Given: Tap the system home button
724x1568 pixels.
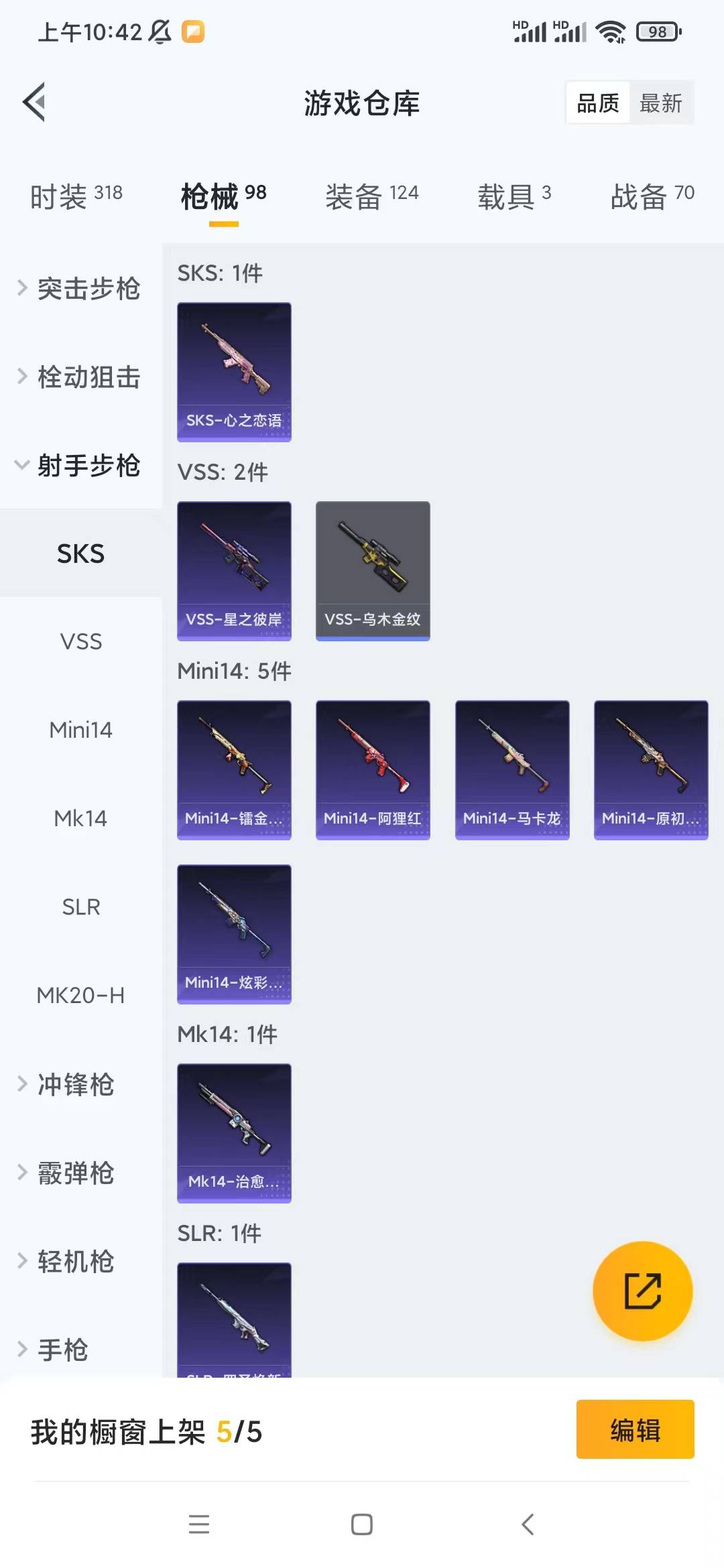Looking at the screenshot, I should 362,1524.
